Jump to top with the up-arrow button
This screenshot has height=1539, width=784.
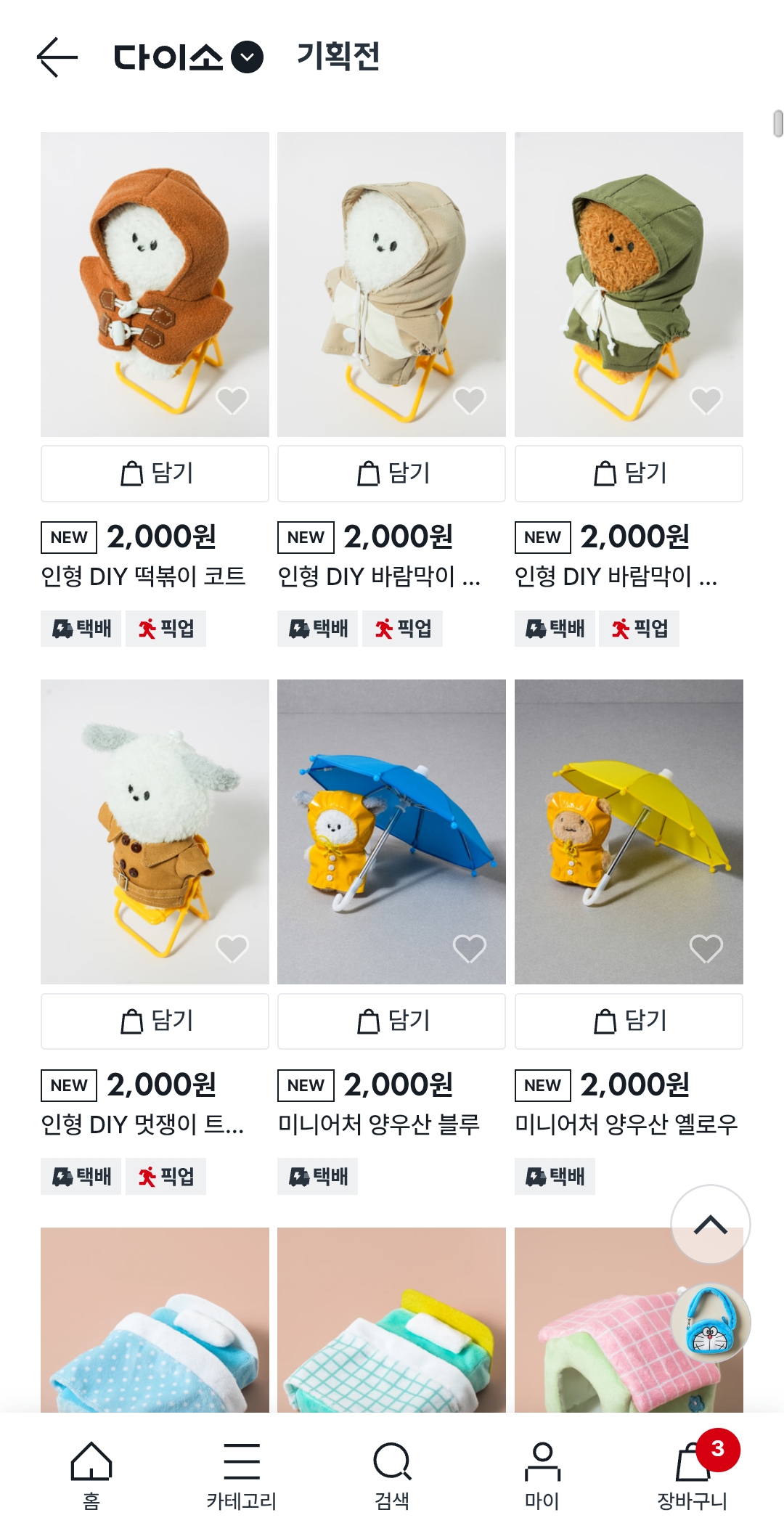(x=710, y=1225)
